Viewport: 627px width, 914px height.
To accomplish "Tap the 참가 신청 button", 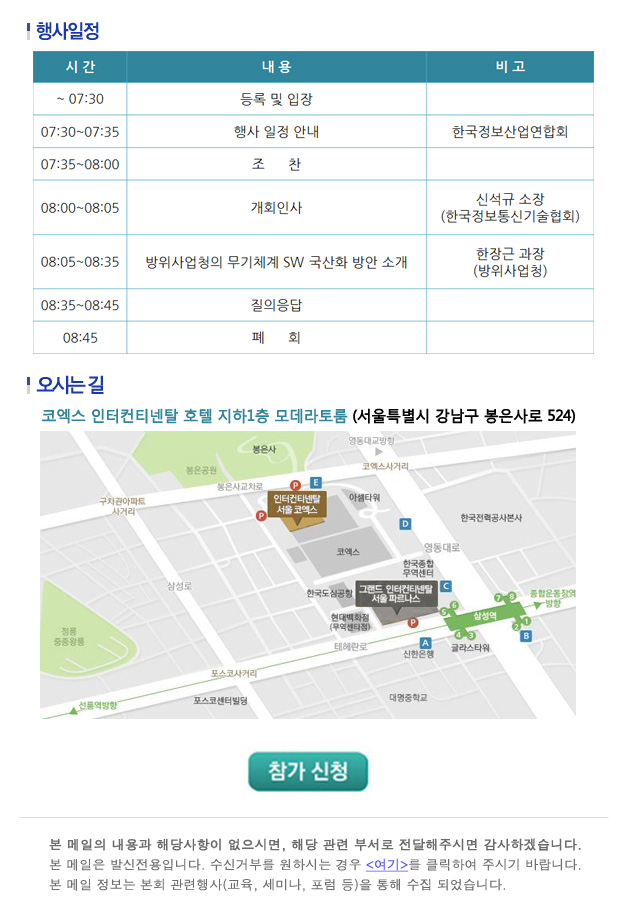I will tap(308, 771).
